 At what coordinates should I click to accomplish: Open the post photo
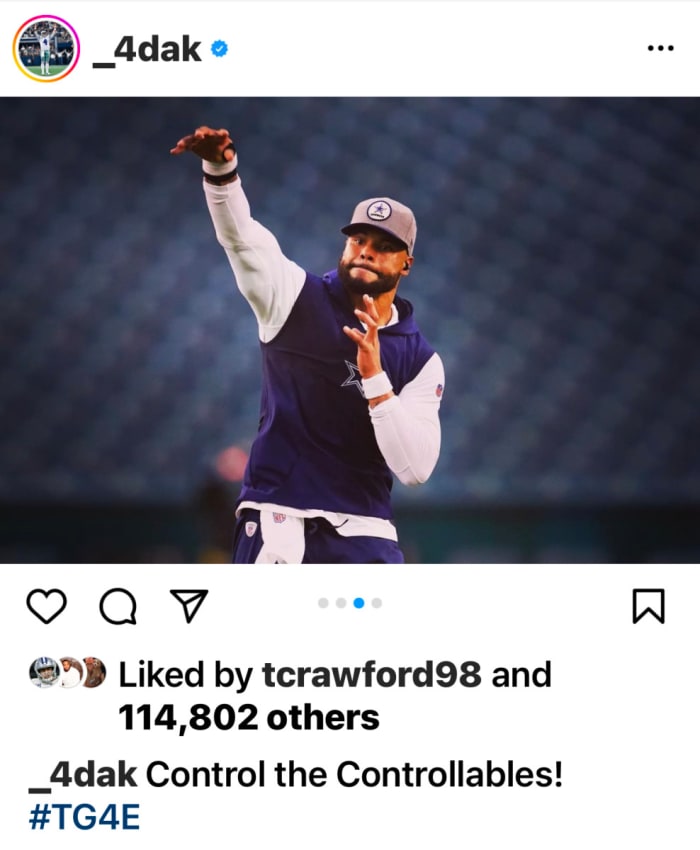350,330
